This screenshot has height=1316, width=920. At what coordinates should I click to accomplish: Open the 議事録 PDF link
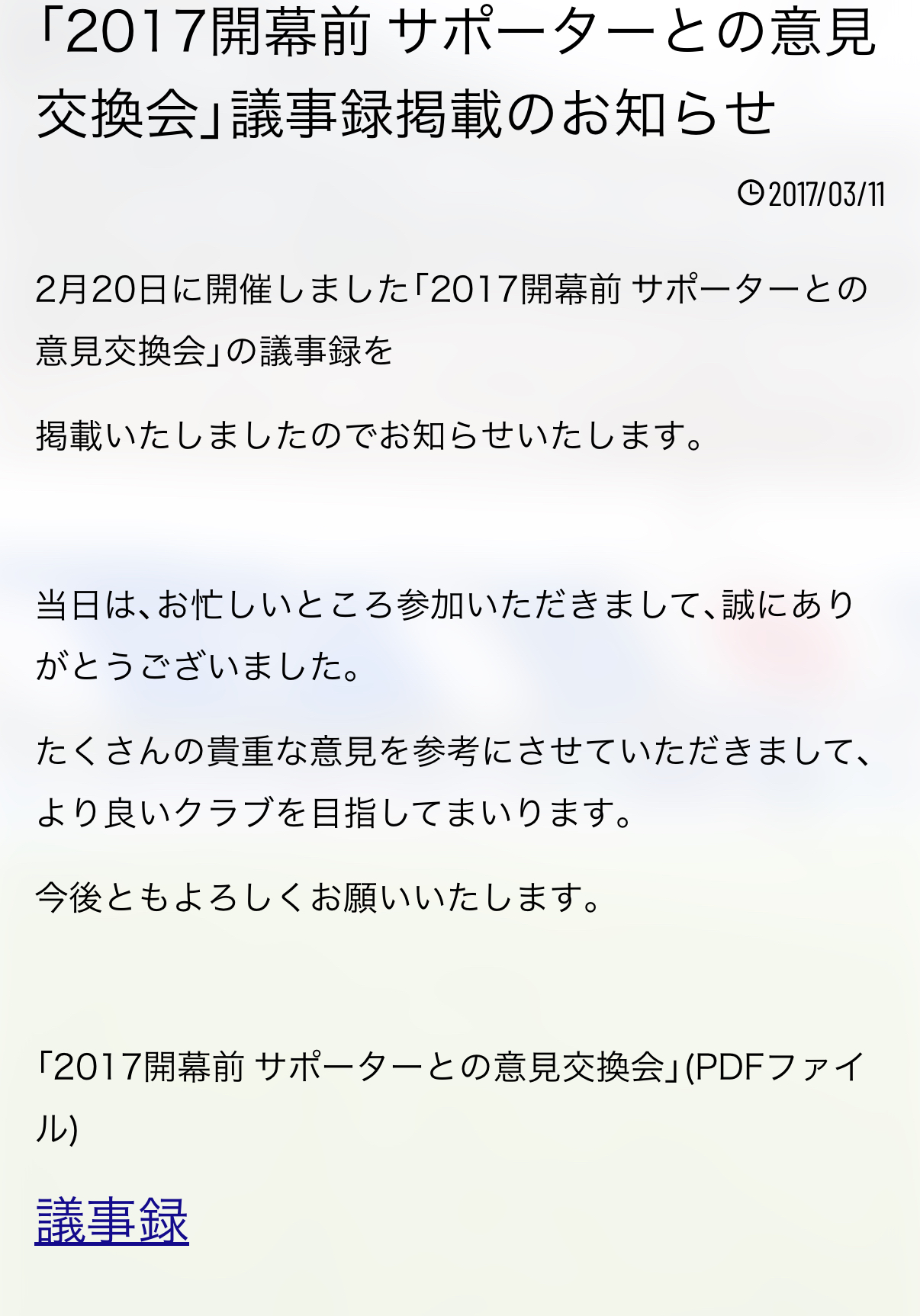[112, 1221]
